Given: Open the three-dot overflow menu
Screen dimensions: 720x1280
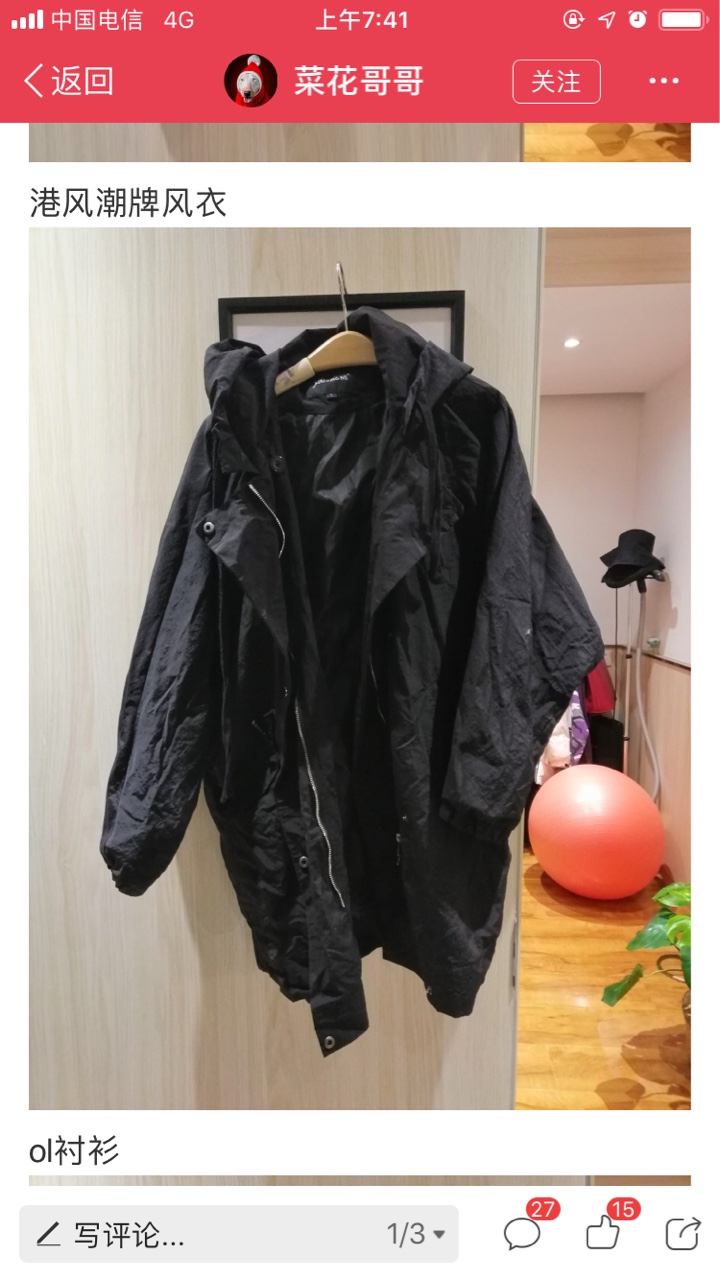Looking at the screenshot, I should click(664, 82).
